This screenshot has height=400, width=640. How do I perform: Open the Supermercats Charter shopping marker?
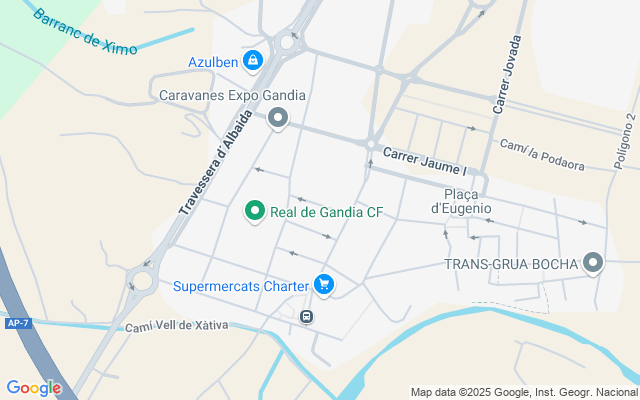324,285
